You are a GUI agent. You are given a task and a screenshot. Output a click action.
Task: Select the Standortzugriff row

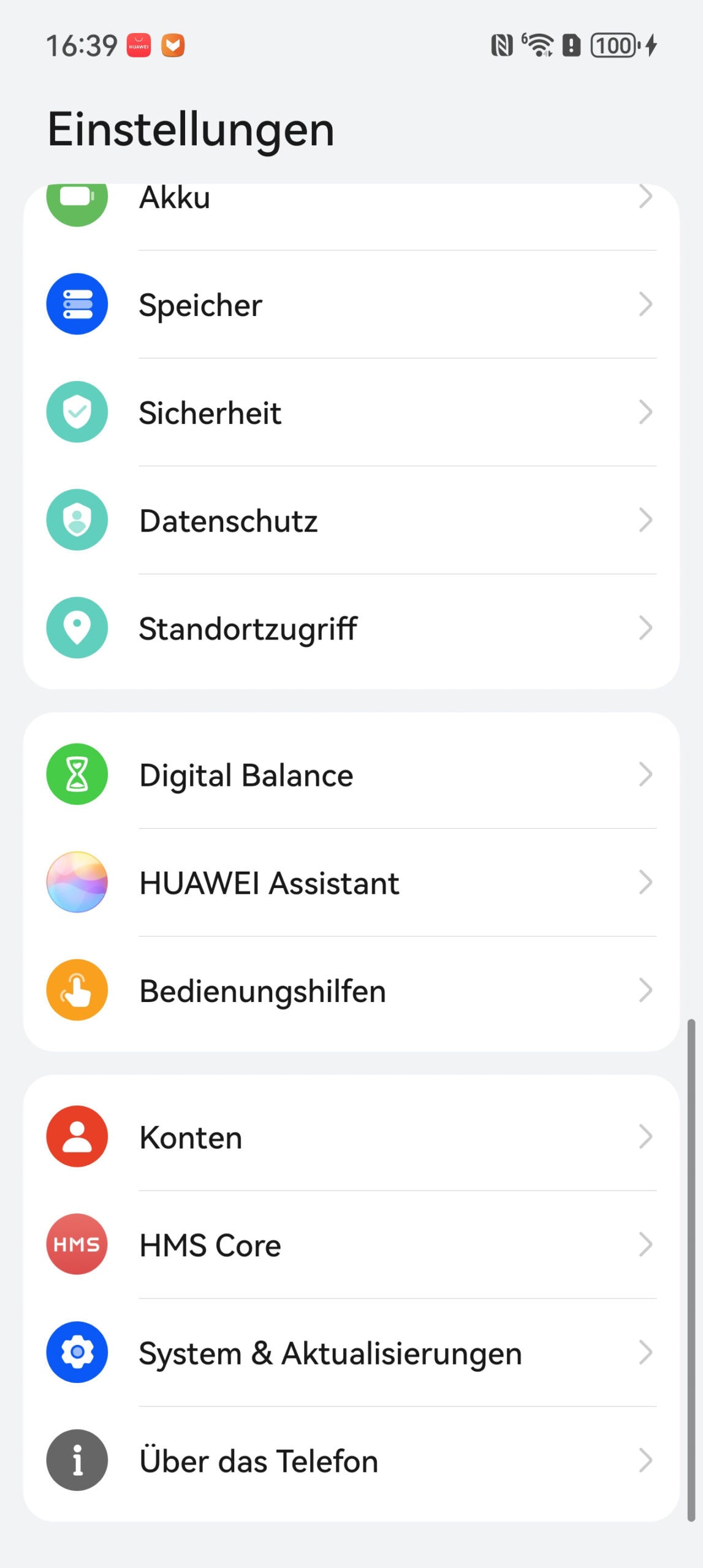(x=351, y=628)
